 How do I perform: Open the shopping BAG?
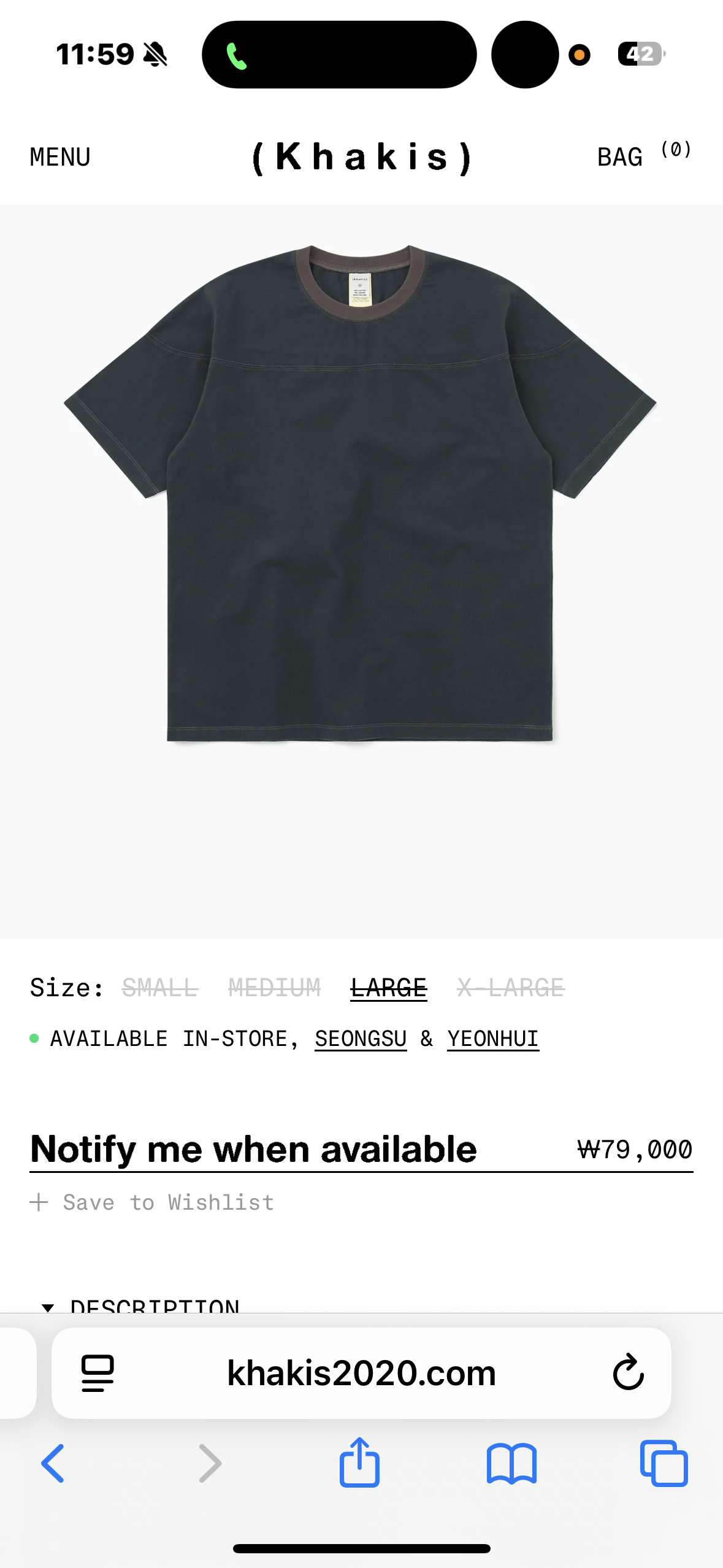[x=644, y=156]
